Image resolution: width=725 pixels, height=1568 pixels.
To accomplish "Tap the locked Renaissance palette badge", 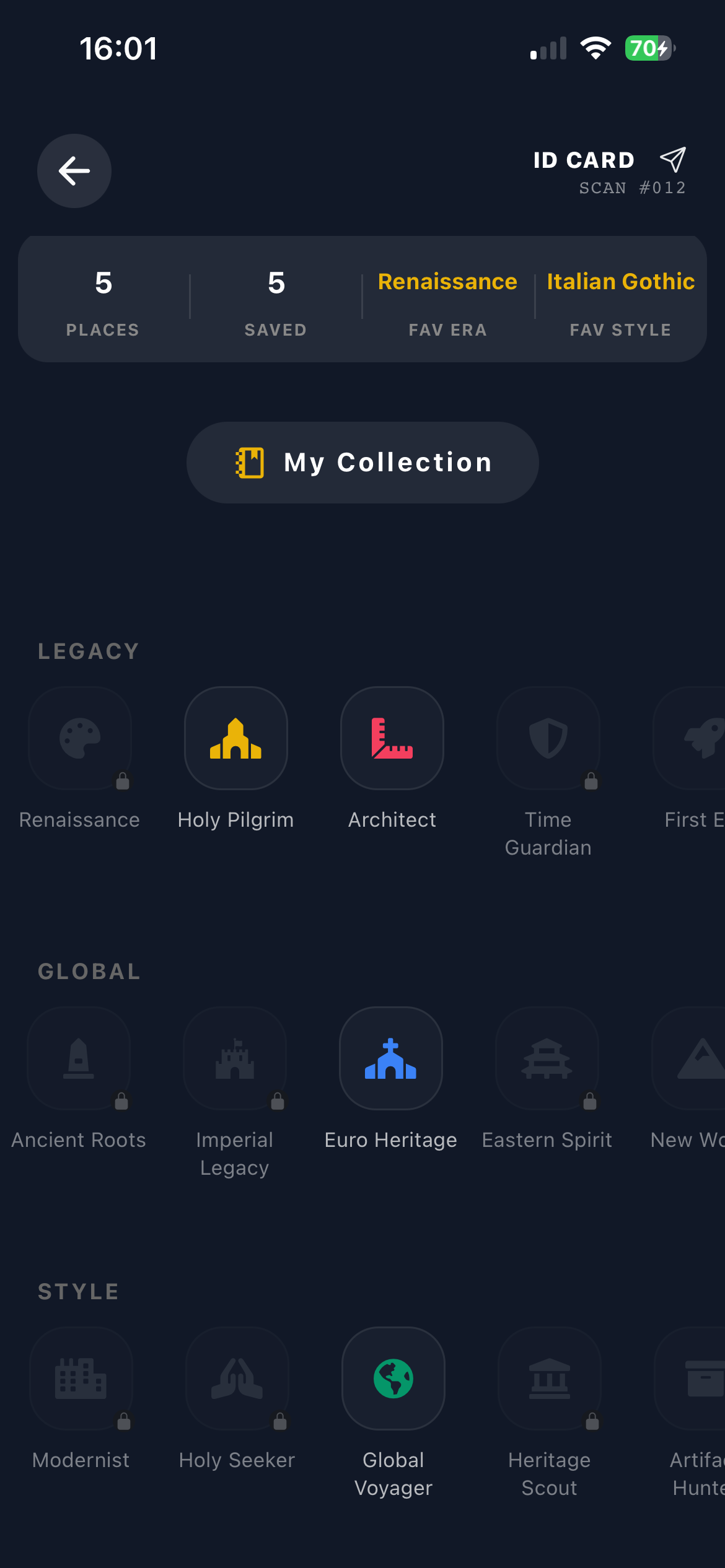I will pyautogui.click(x=79, y=738).
